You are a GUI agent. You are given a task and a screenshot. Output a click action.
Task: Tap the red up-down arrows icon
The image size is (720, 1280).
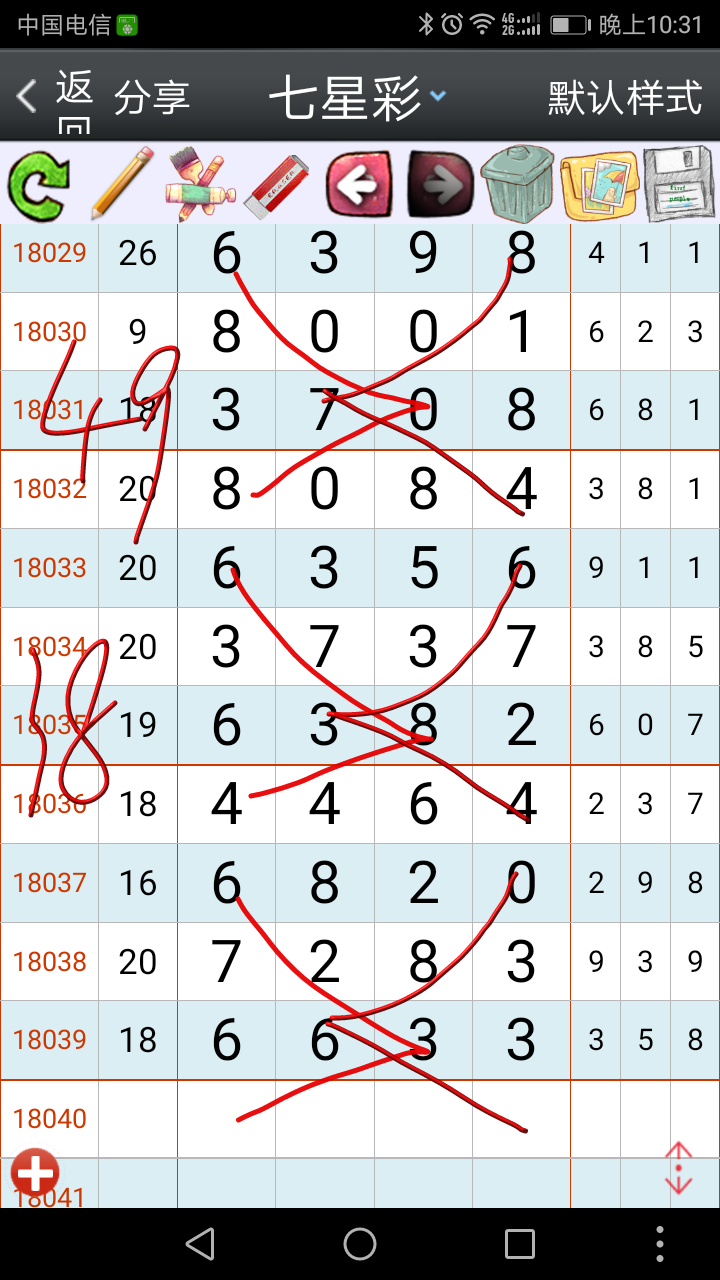click(x=679, y=1168)
